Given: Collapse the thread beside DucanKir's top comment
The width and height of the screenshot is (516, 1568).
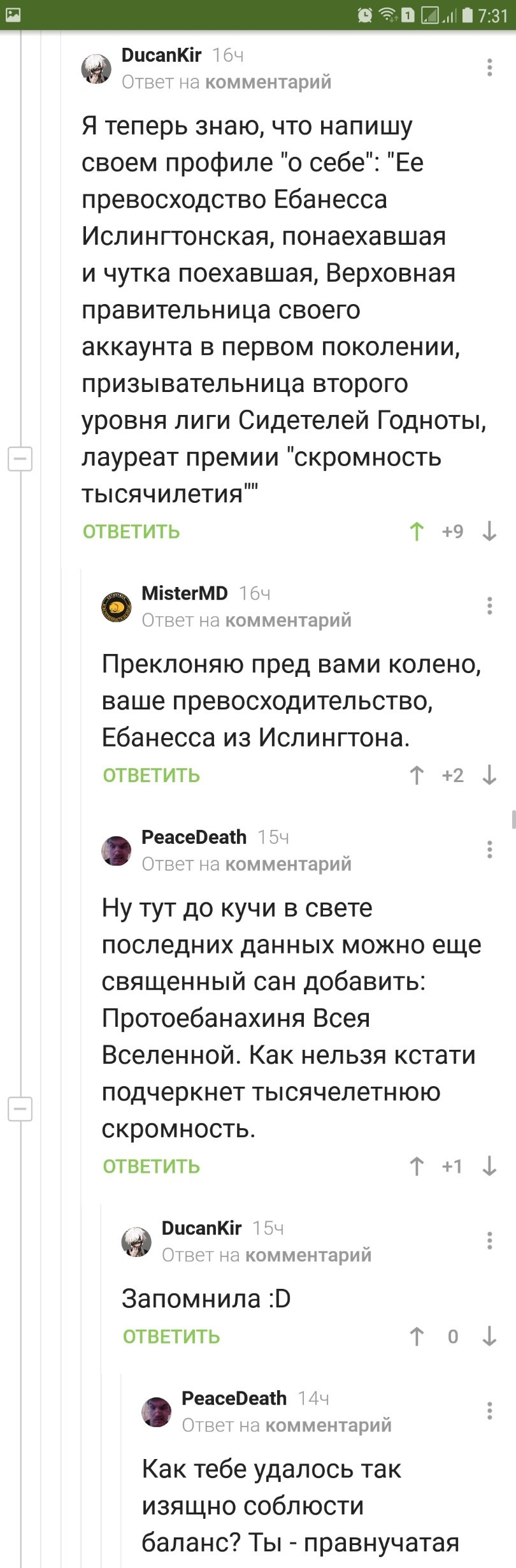Looking at the screenshot, I should click(x=20, y=459).
